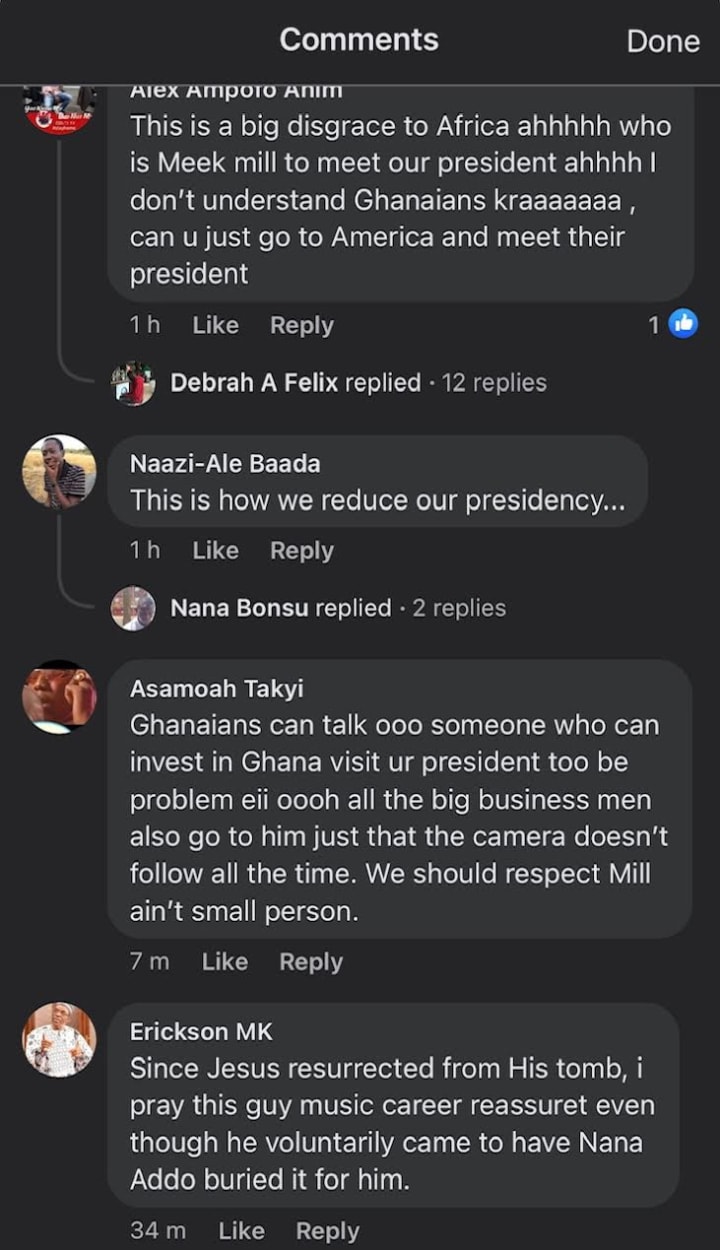Open Asamoah Takyi's profile picture
The height and width of the screenshot is (1250, 720).
(x=59, y=696)
